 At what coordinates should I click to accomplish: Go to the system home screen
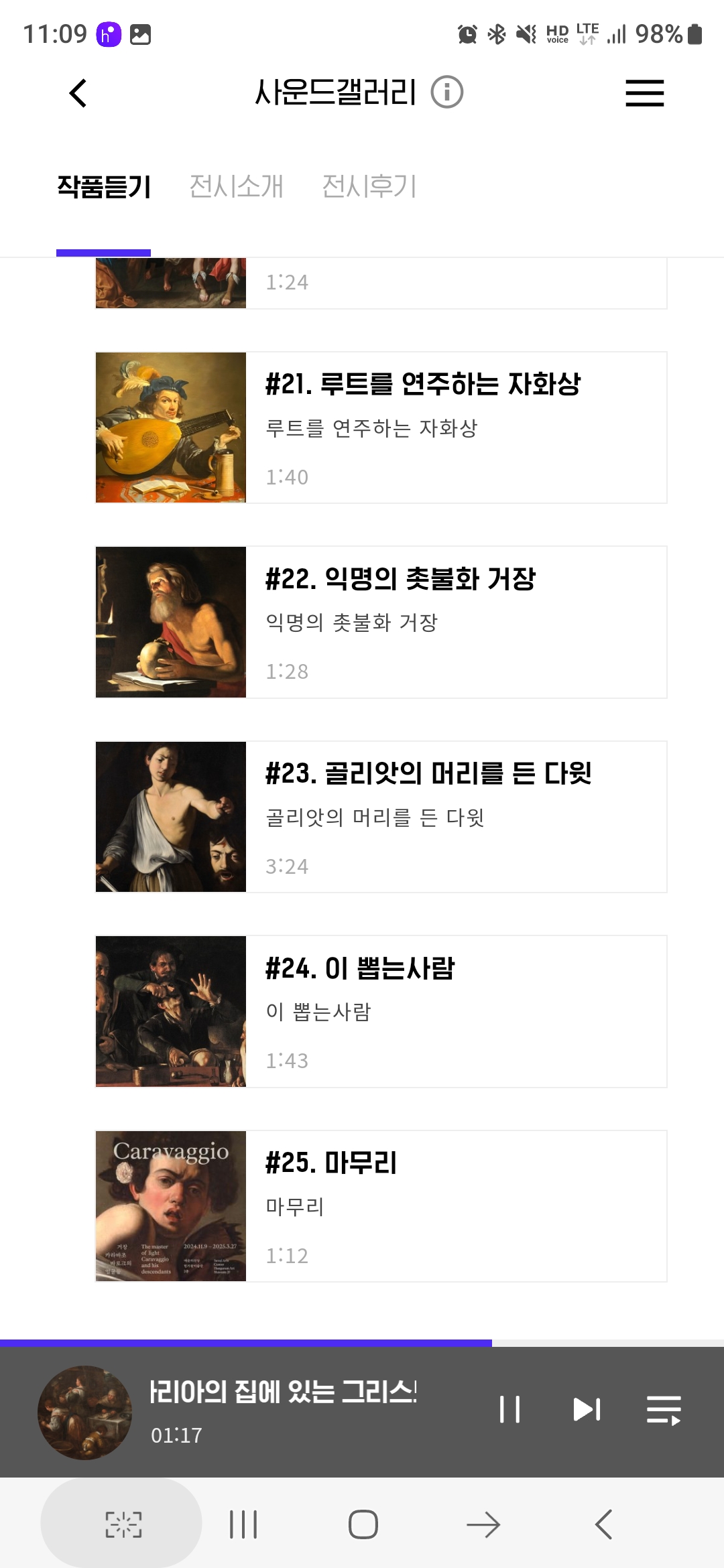[x=363, y=1524]
